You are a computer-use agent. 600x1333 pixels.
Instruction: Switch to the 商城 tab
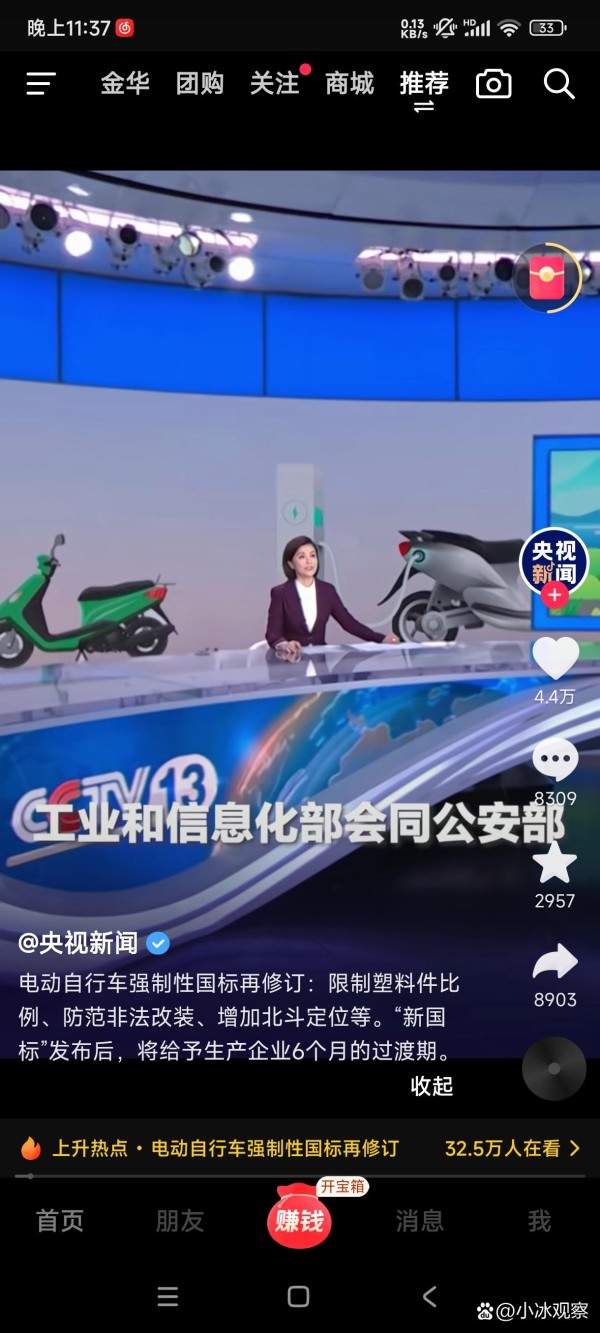(x=350, y=84)
